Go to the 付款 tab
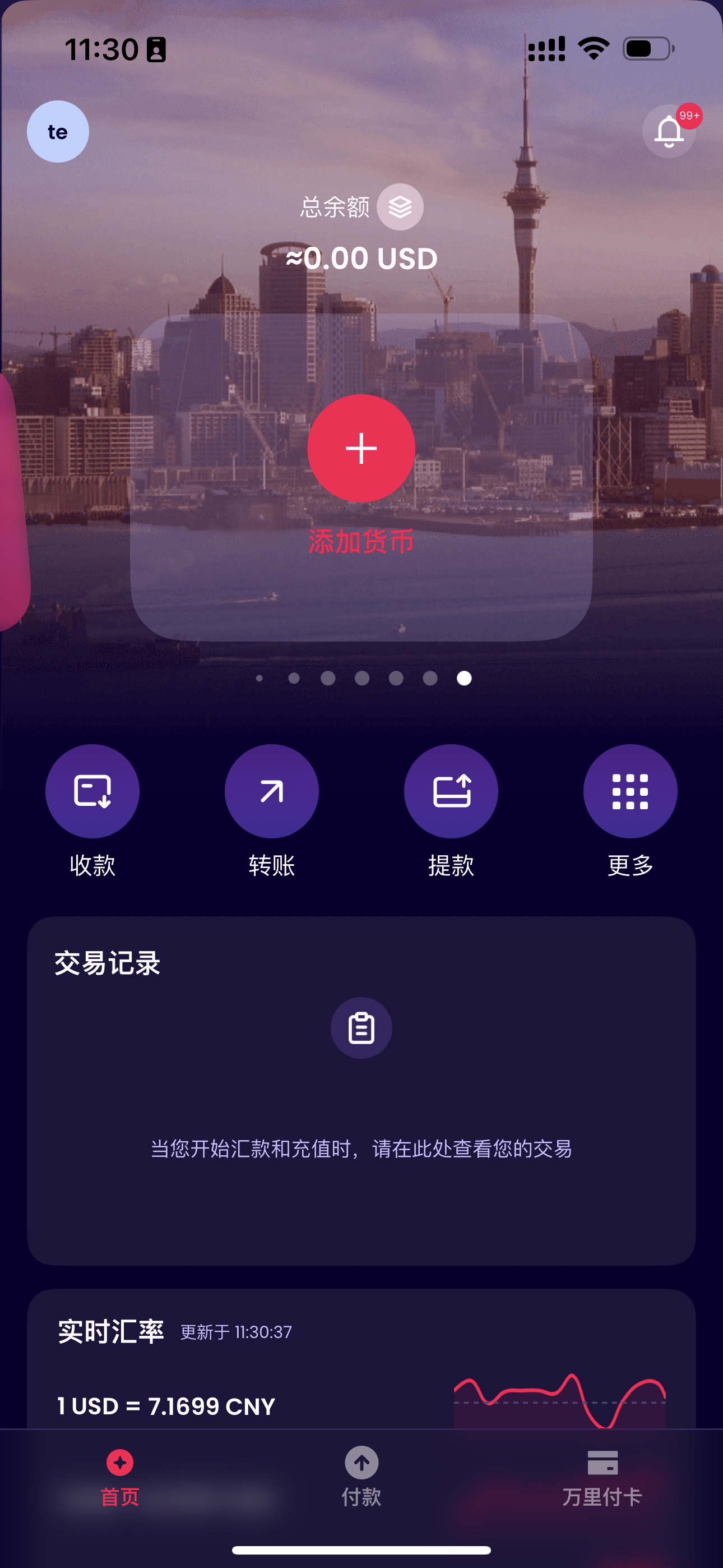The height and width of the screenshot is (1568, 723). coord(361,1477)
